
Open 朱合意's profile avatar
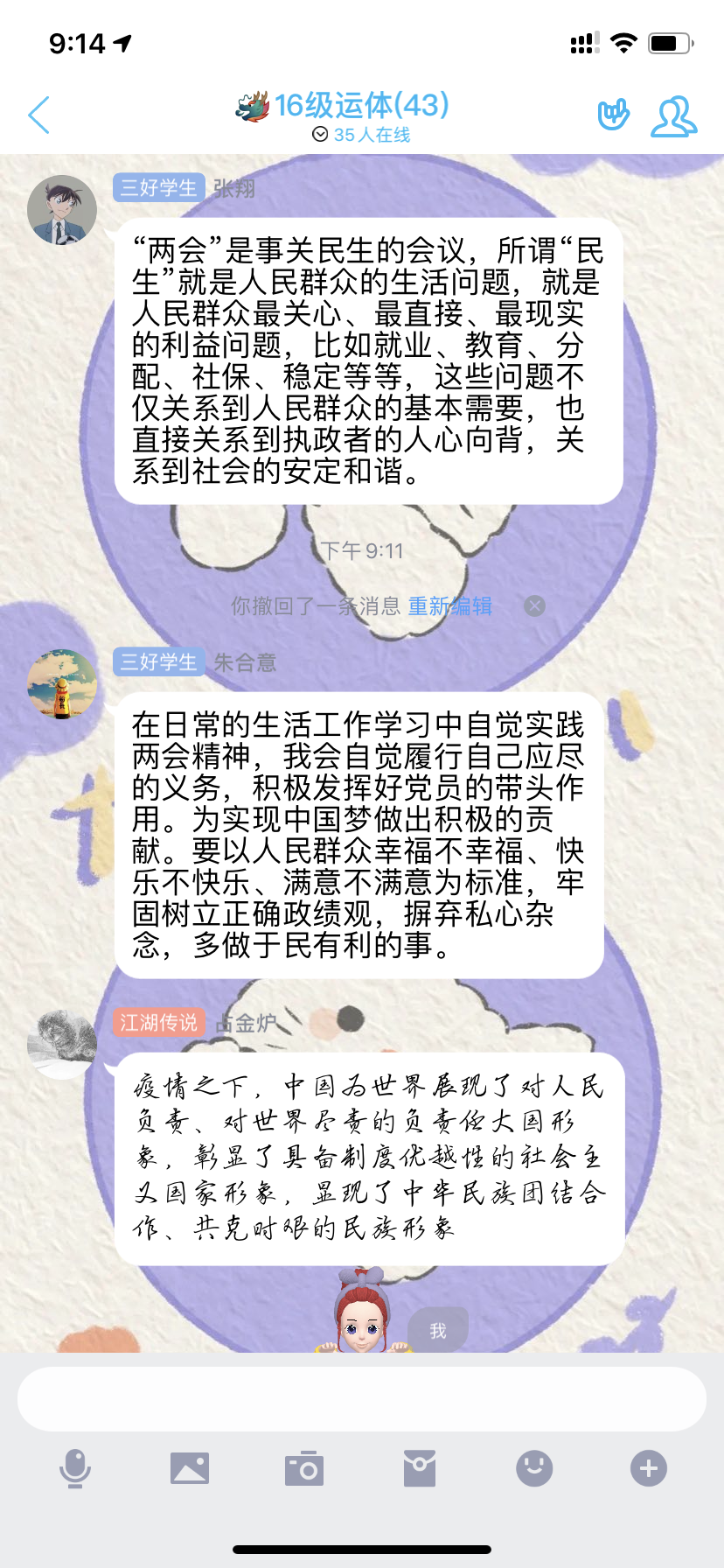[62, 684]
